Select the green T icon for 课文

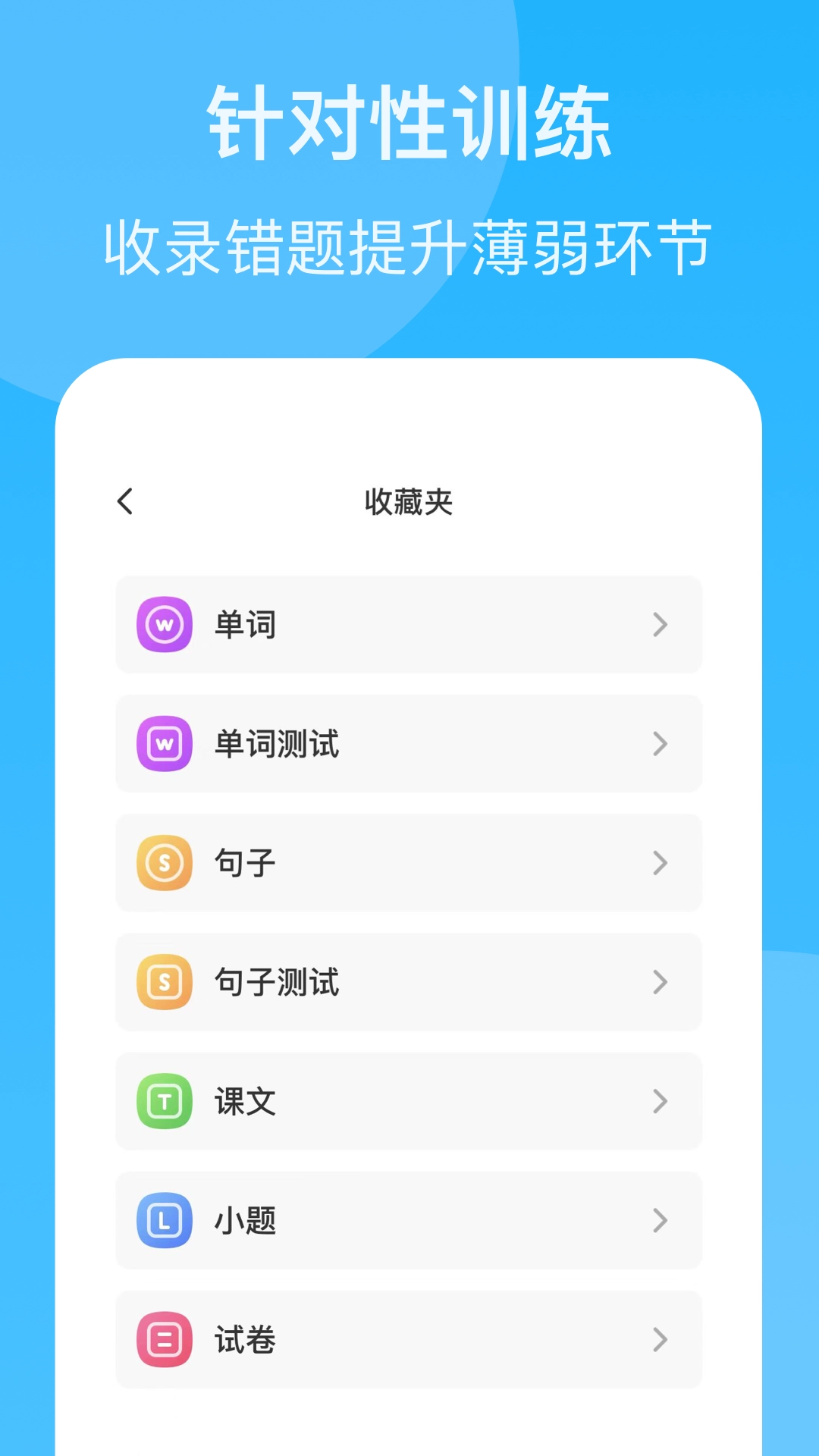pos(164,1102)
